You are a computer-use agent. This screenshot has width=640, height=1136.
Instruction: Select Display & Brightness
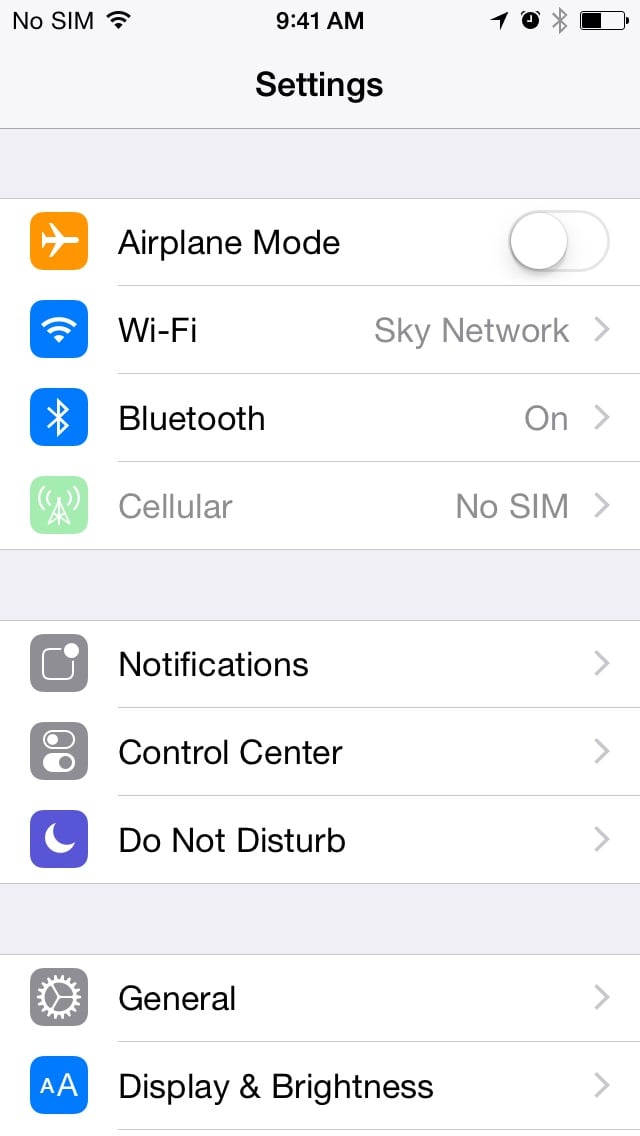(320, 1086)
